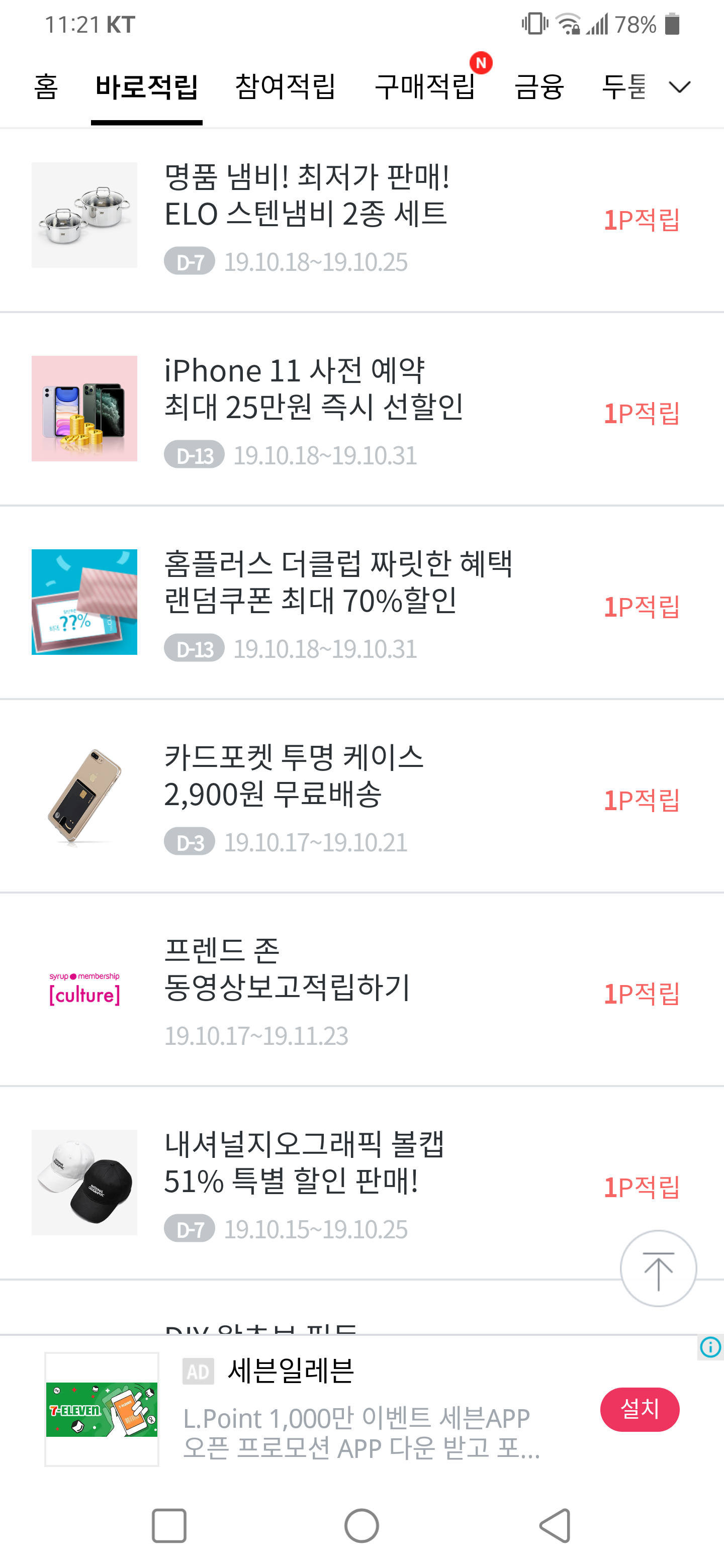Switch to the 홈 tab
724x1568 pixels.
tap(46, 86)
